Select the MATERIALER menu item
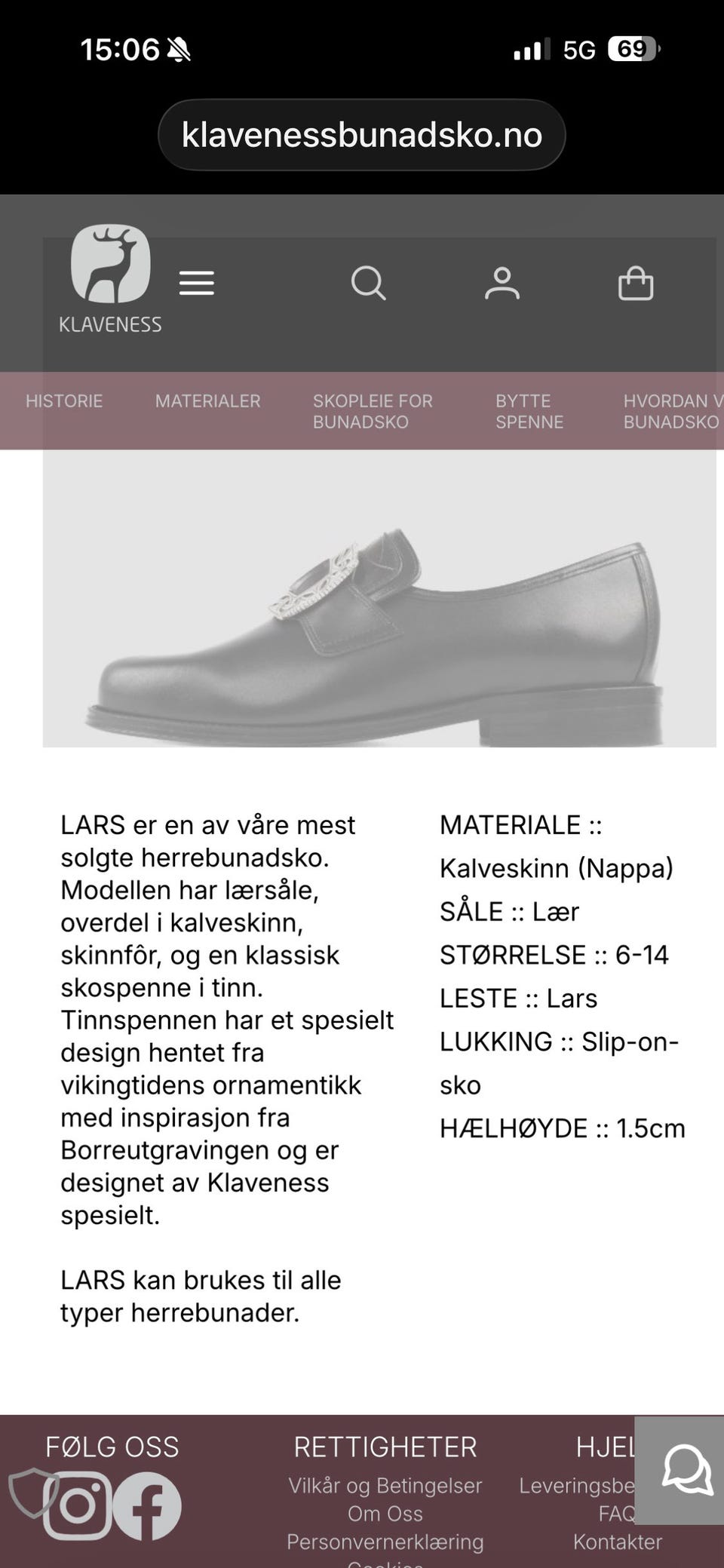 pyautogui.click(x=207, y=400)
